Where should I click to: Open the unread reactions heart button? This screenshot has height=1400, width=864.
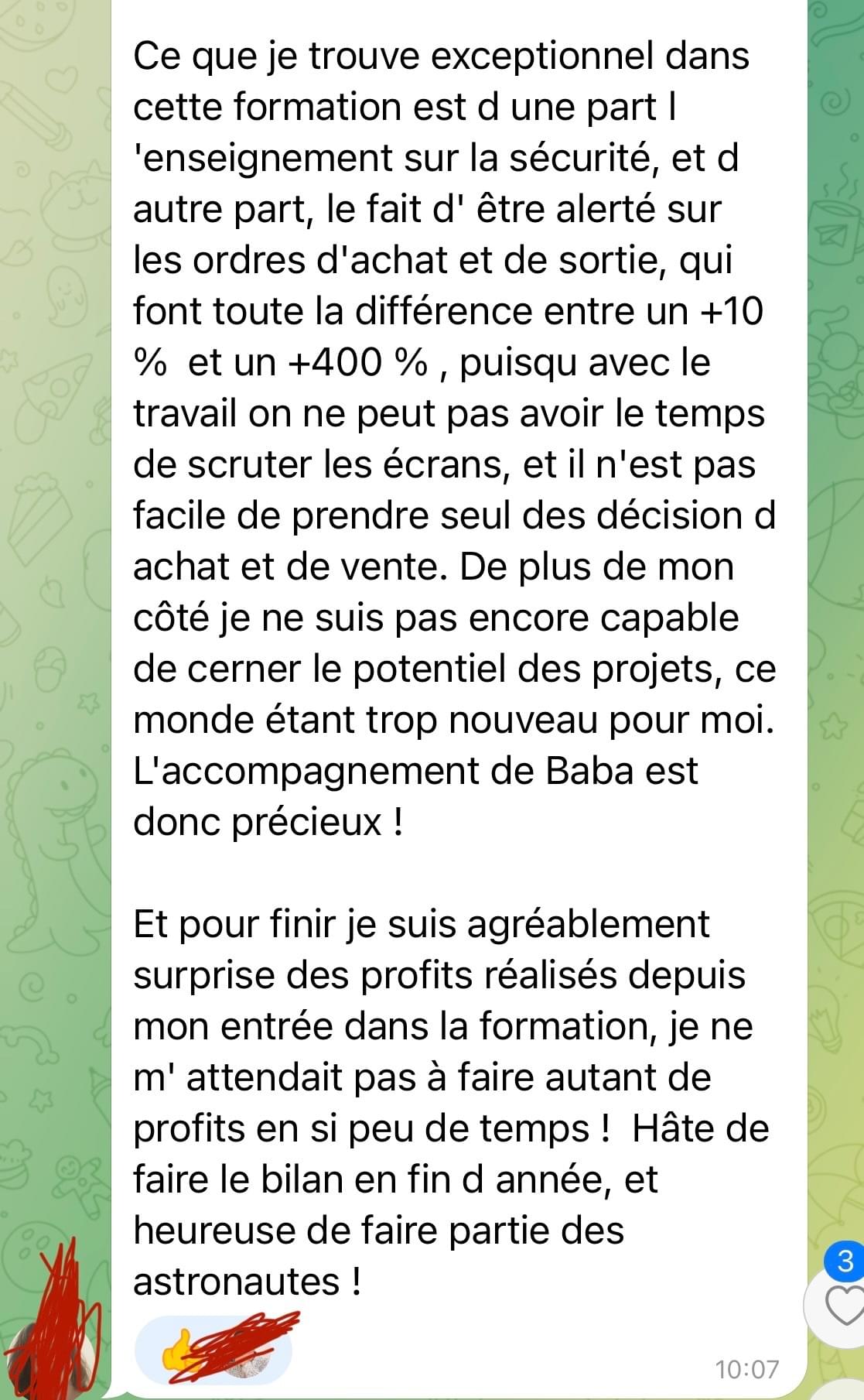tap(844, 1307)
